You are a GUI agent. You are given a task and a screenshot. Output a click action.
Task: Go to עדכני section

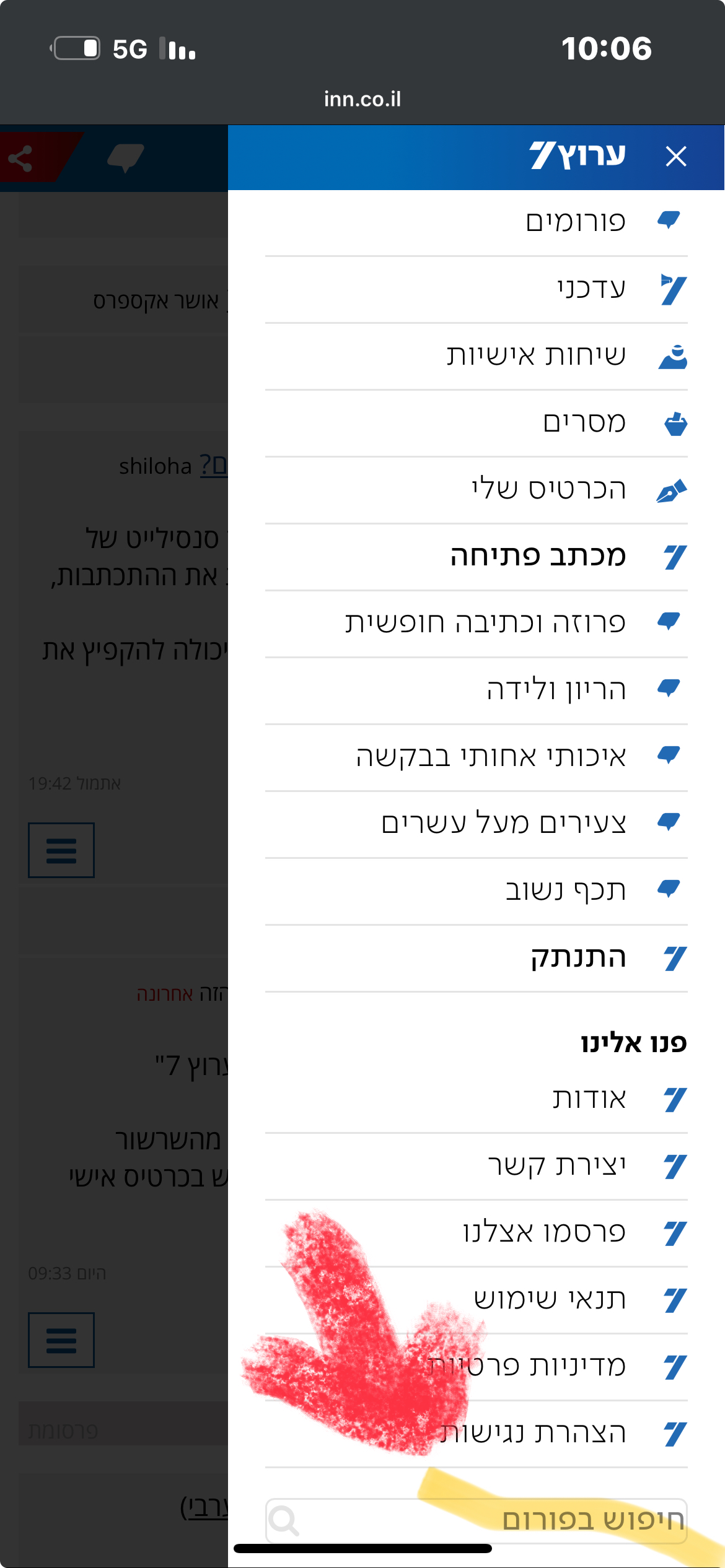point(591,289)
